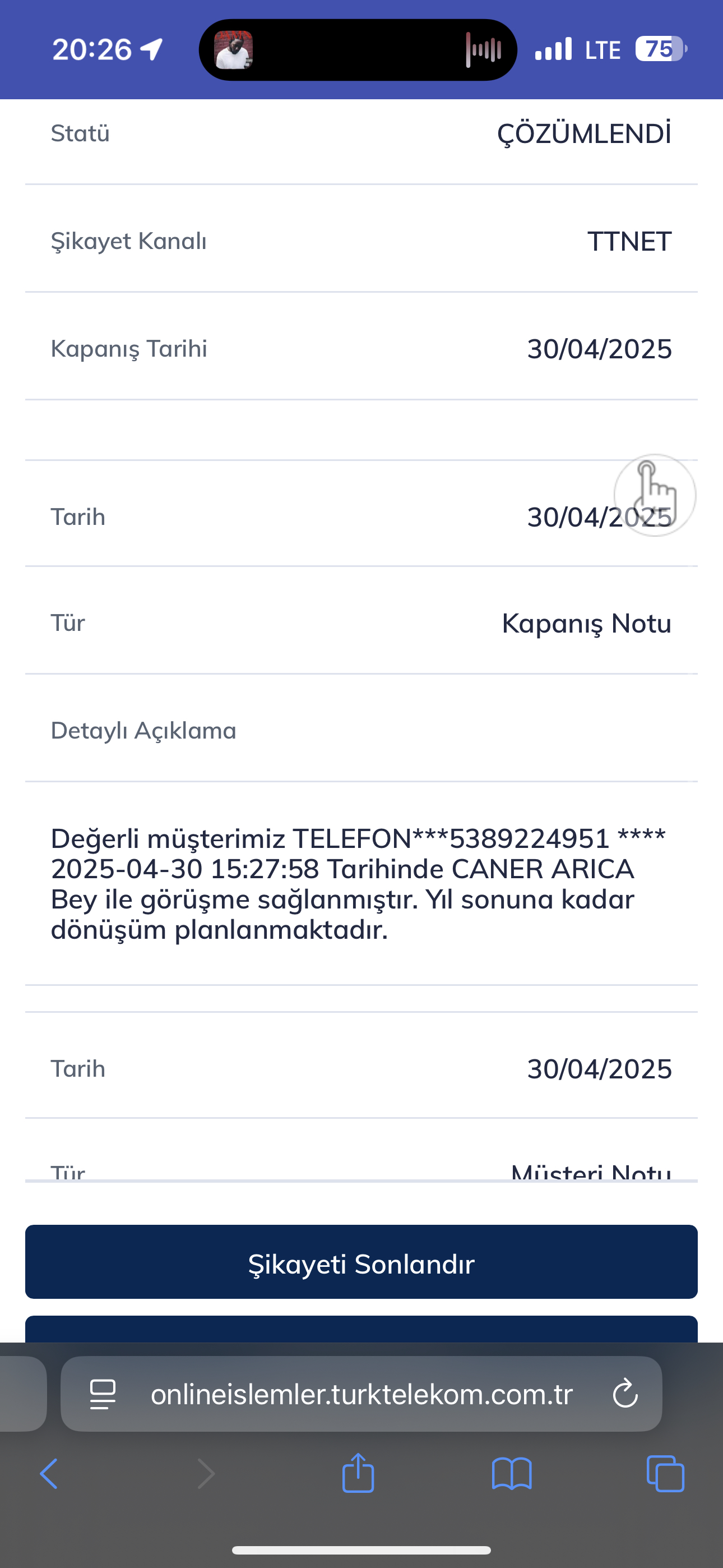Open the page settings icon in address bar
The height and width of the screenshot is (1568, 723).
click(x=102, y=1394)
